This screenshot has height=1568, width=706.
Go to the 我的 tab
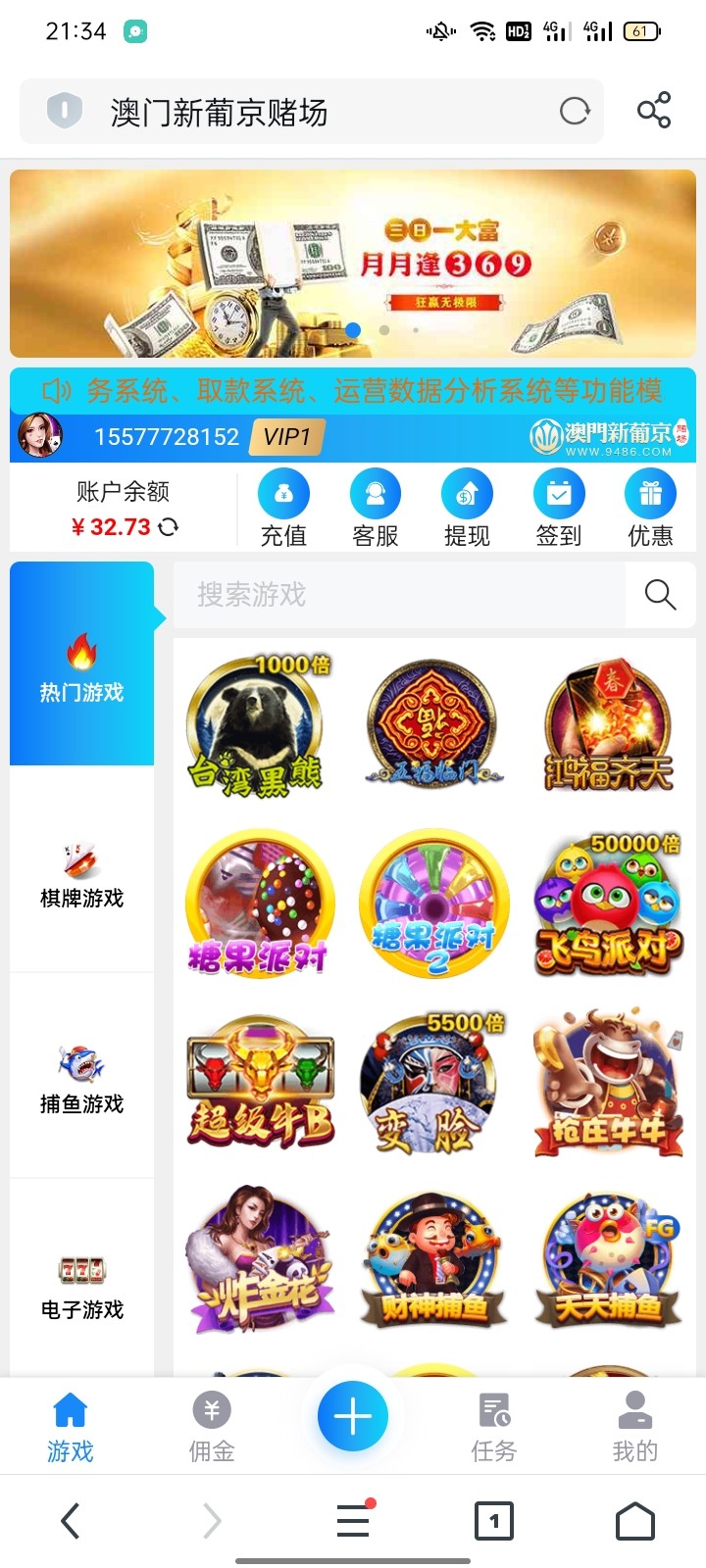coord(634,1427)
